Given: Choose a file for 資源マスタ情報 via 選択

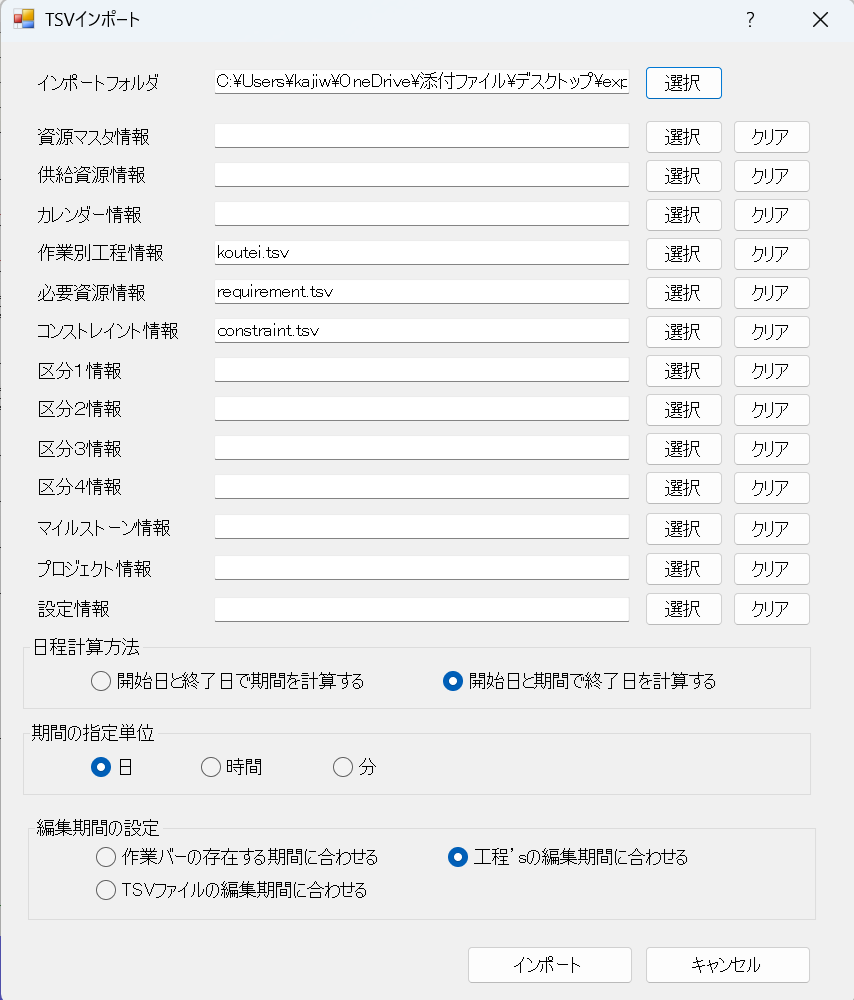Looking at the screenshot, I should click(x=683, y=137).
